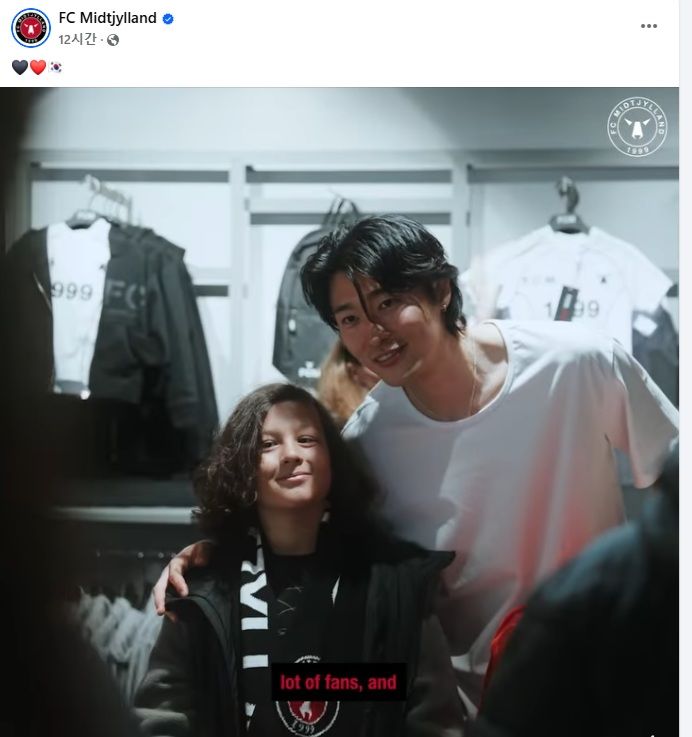692x737 pixels.
Task: Open the FC Midtjylland page name link
Action: coord(107,18)
